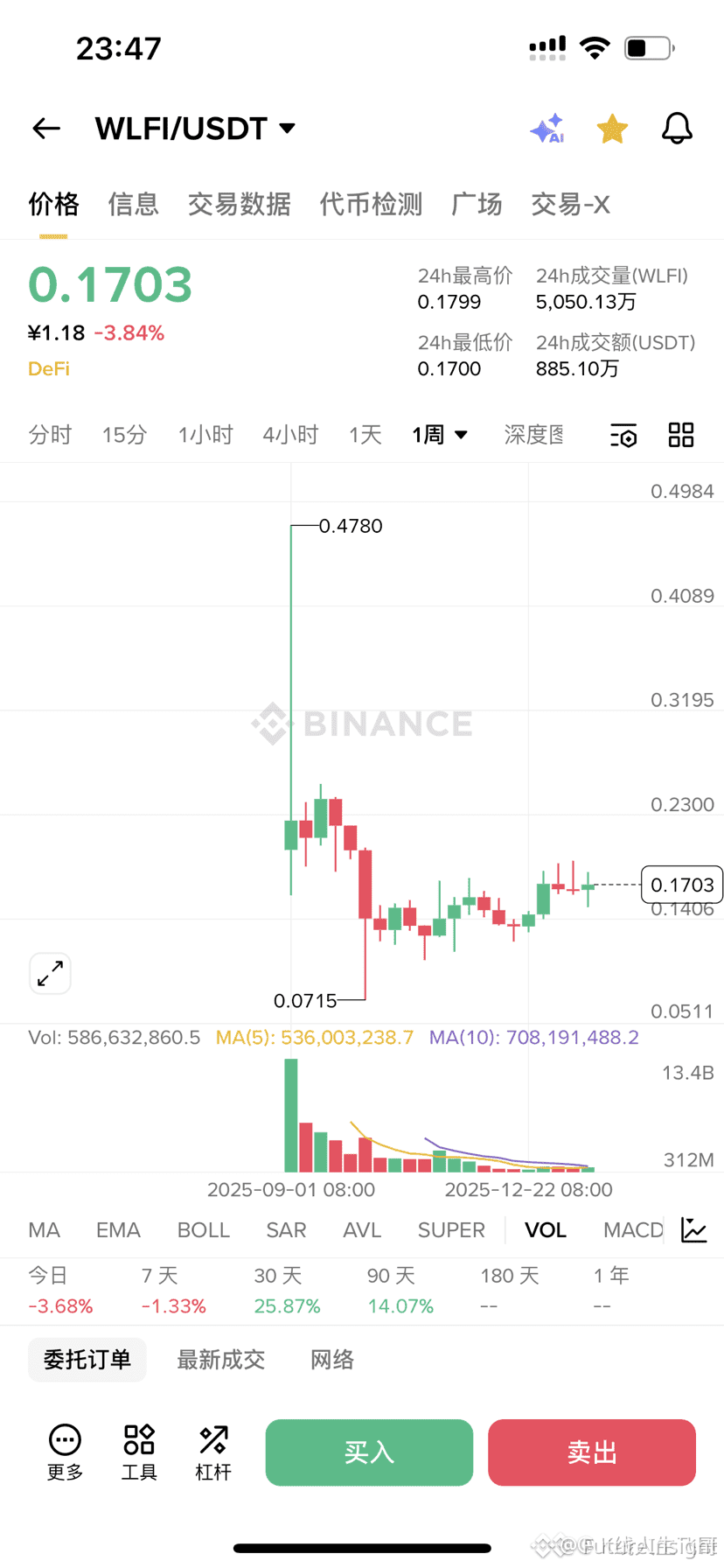Select the 最新成交 tab
This screenshot has height=1568, width=724.
tap(220, 1360)
